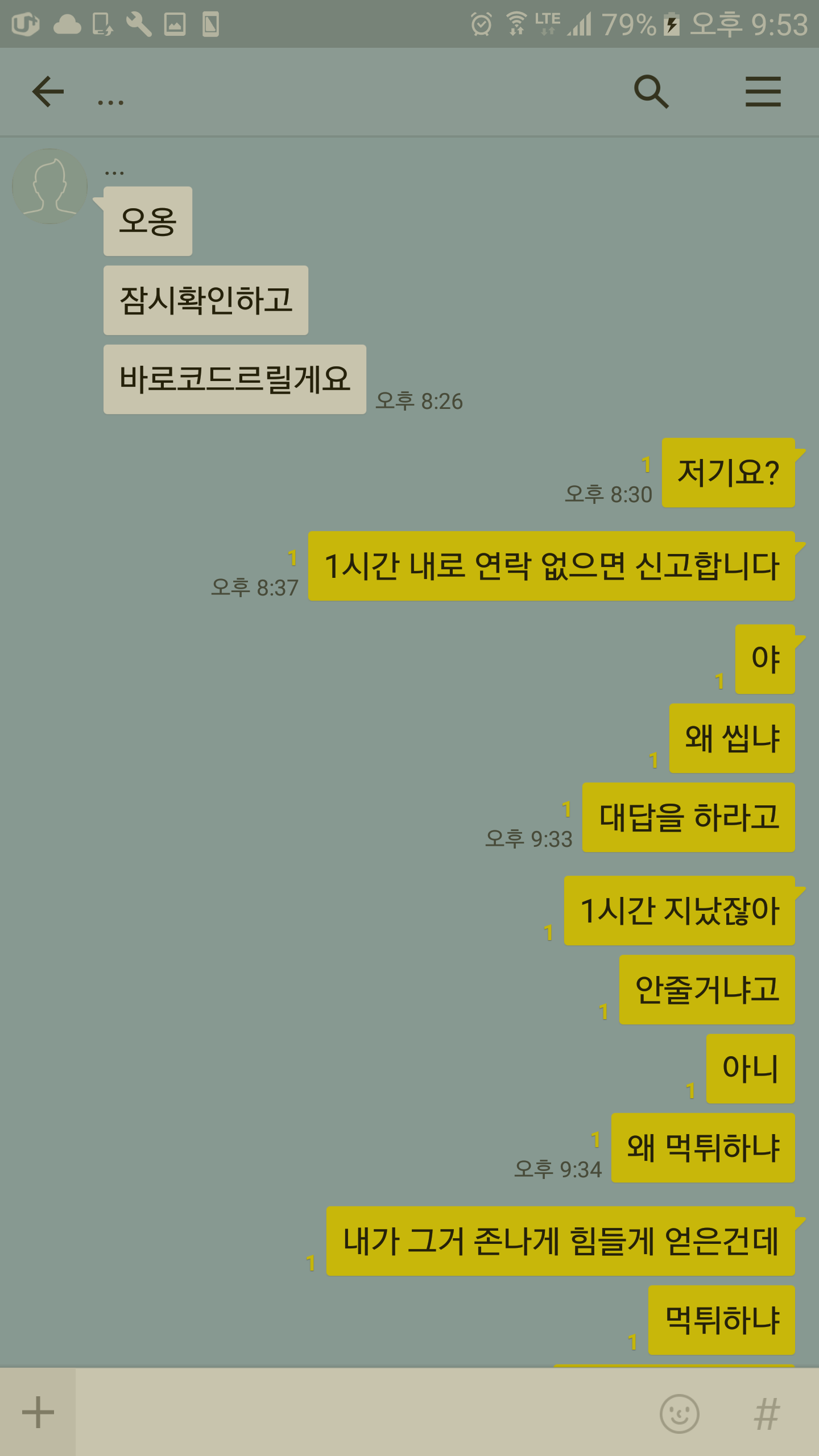Viewport: 819px width, 1456px height.
Task: Search within this chat
Action: click(651, 92)
